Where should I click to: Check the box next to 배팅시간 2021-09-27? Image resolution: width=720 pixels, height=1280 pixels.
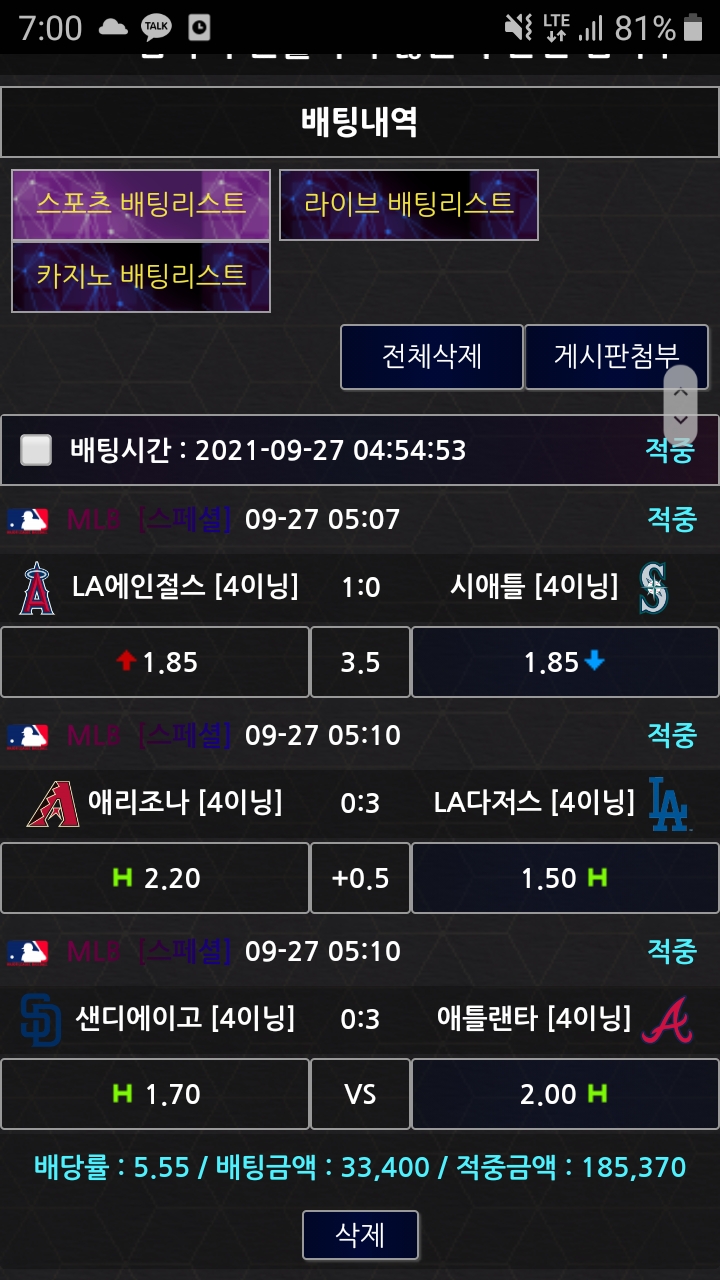[37, 450]
